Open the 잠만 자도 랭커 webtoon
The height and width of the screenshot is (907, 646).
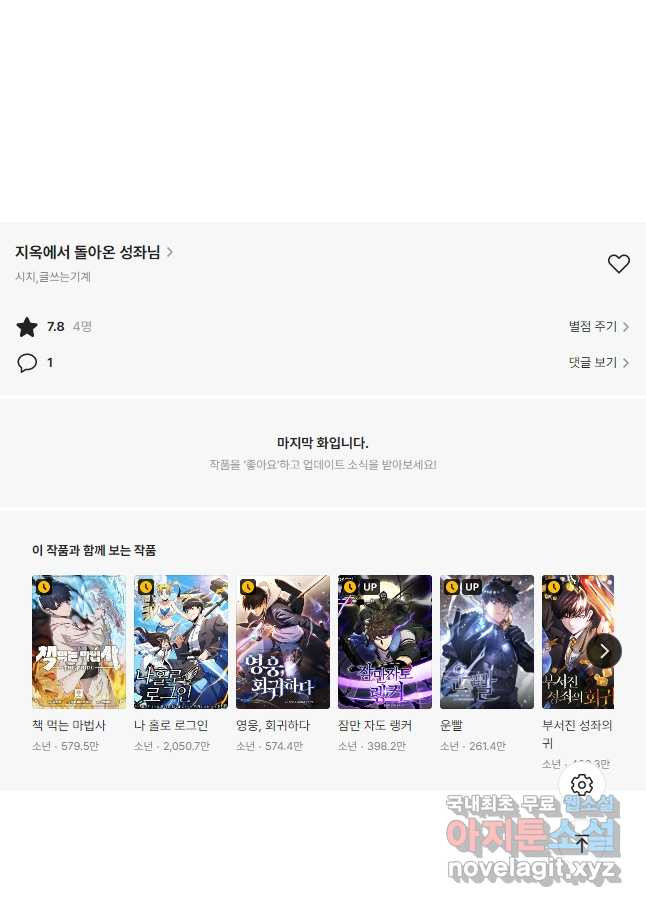385,642
